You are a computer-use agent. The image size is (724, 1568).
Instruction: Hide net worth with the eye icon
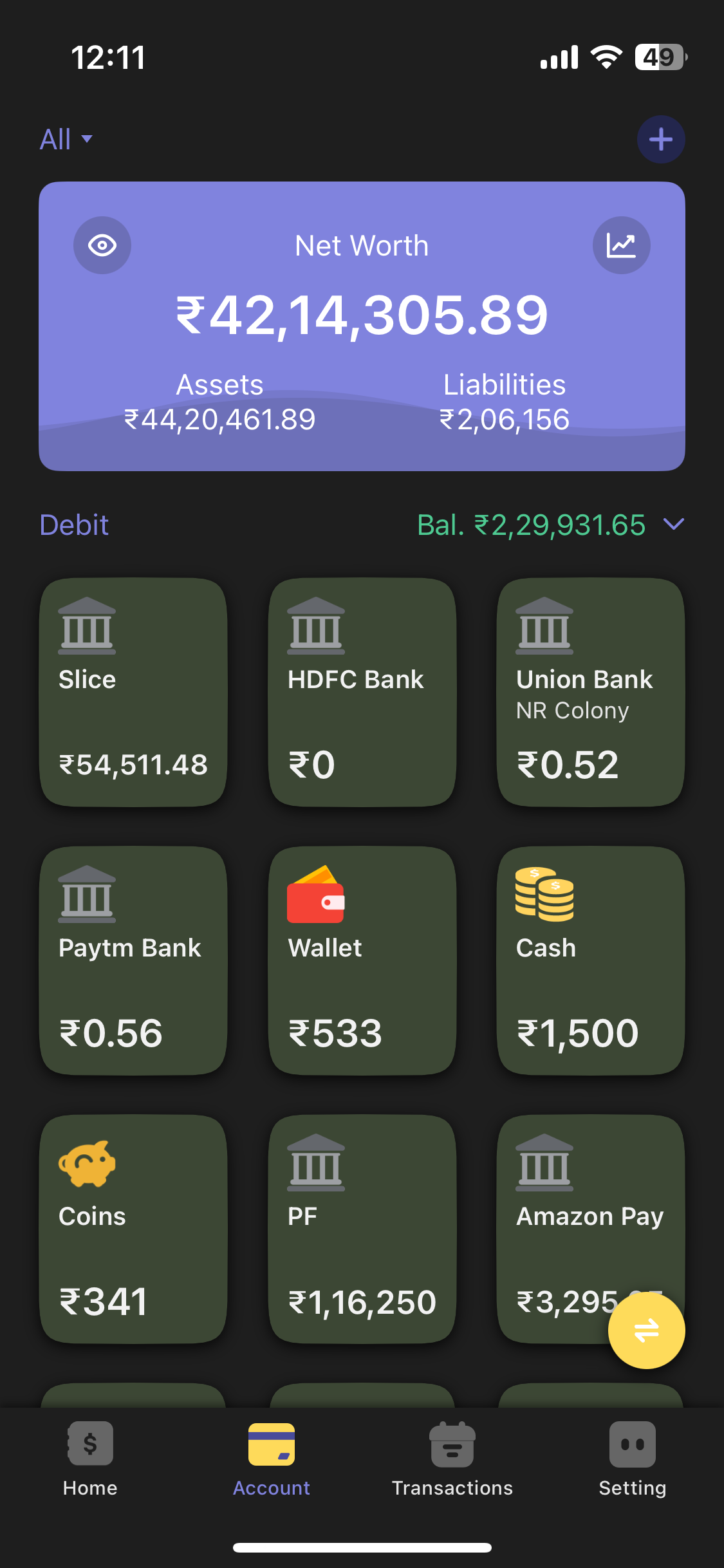(102, 245)
